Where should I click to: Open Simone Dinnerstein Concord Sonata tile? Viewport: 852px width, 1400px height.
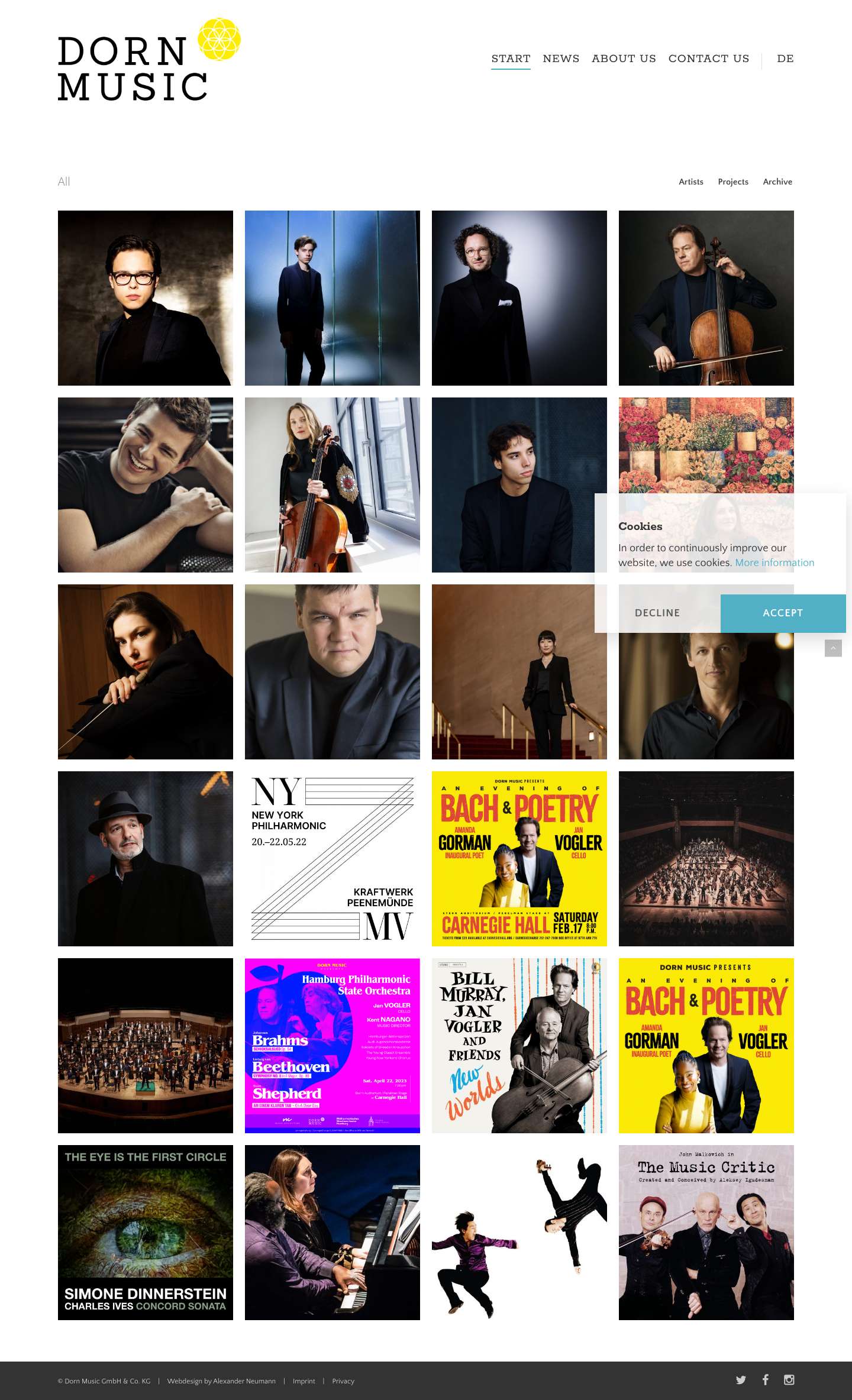146,1233
